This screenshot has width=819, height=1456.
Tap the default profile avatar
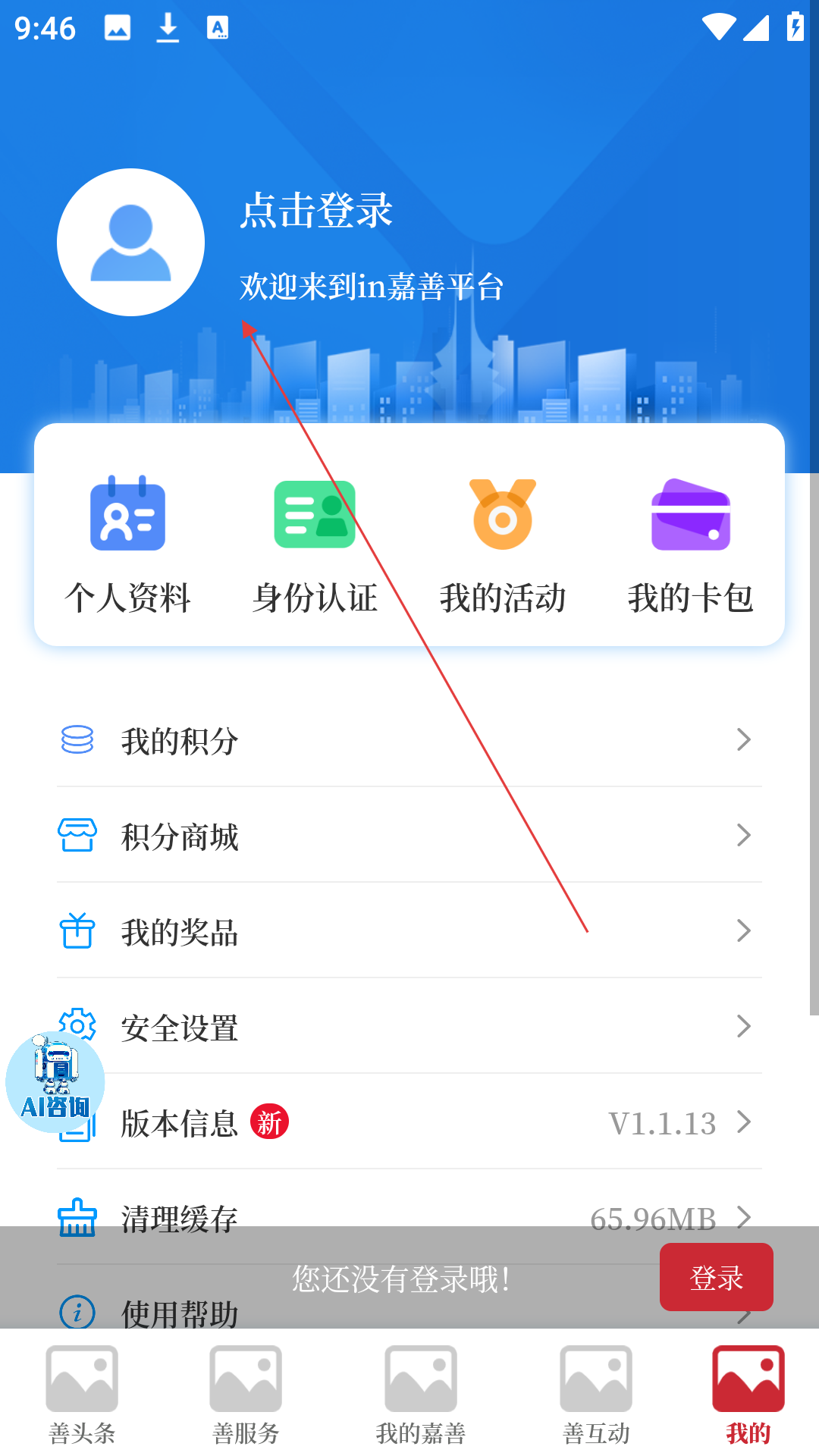(130, 242)
